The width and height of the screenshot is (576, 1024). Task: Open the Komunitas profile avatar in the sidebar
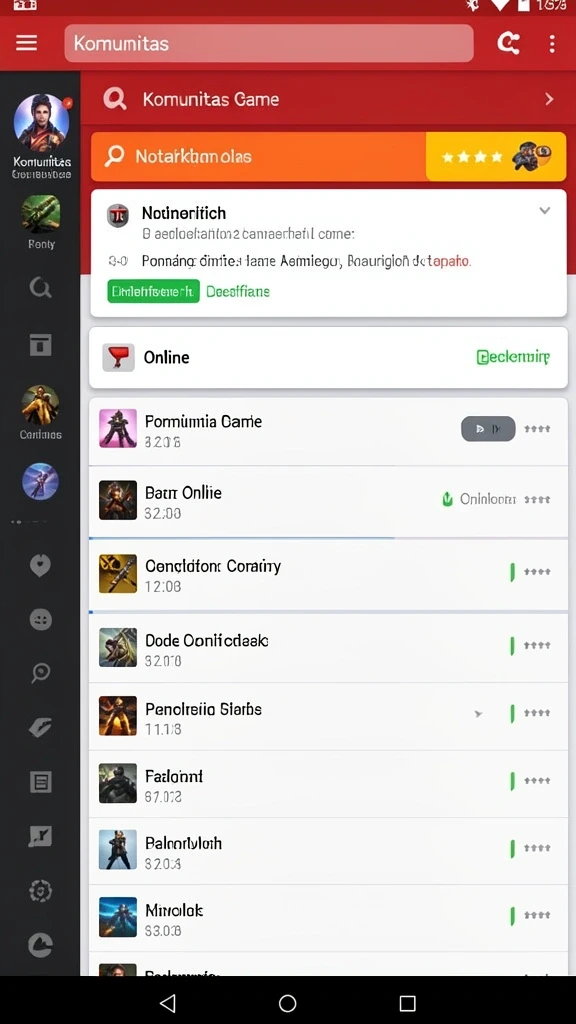pos(41,123)
